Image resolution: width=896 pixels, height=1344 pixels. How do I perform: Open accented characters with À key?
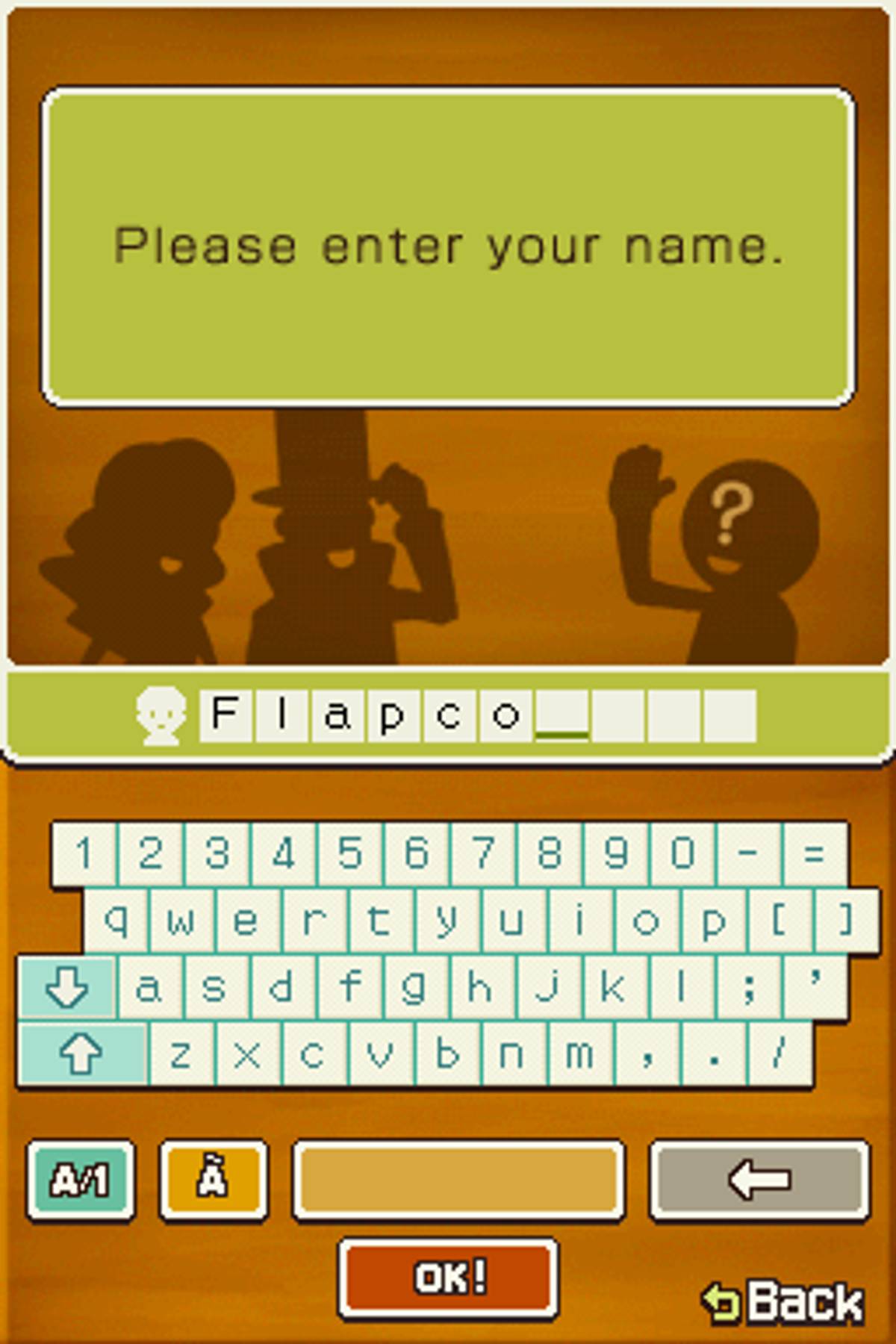tap(213, 1180)
